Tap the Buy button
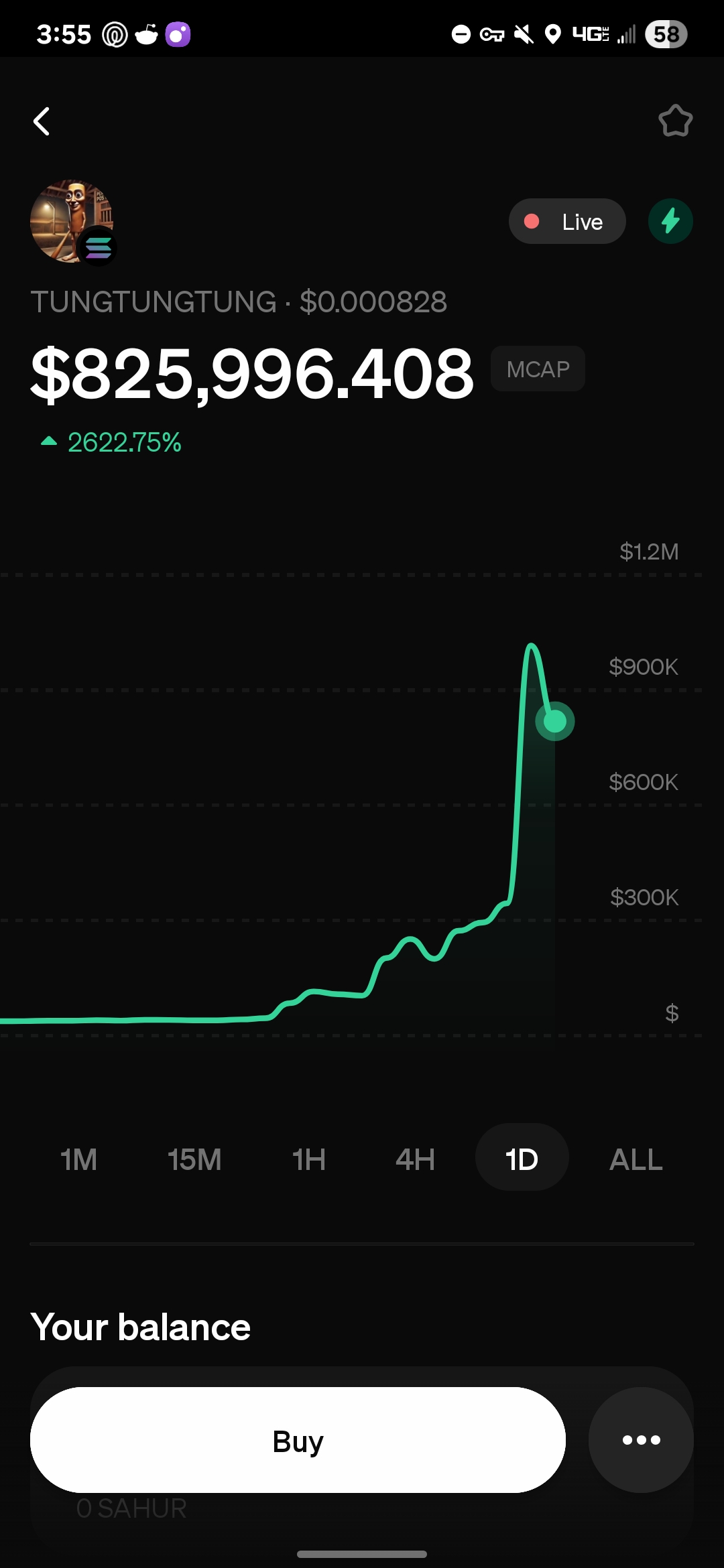Image resolution: width=724 pixels, height=1568 pixels. (298, 1441)
